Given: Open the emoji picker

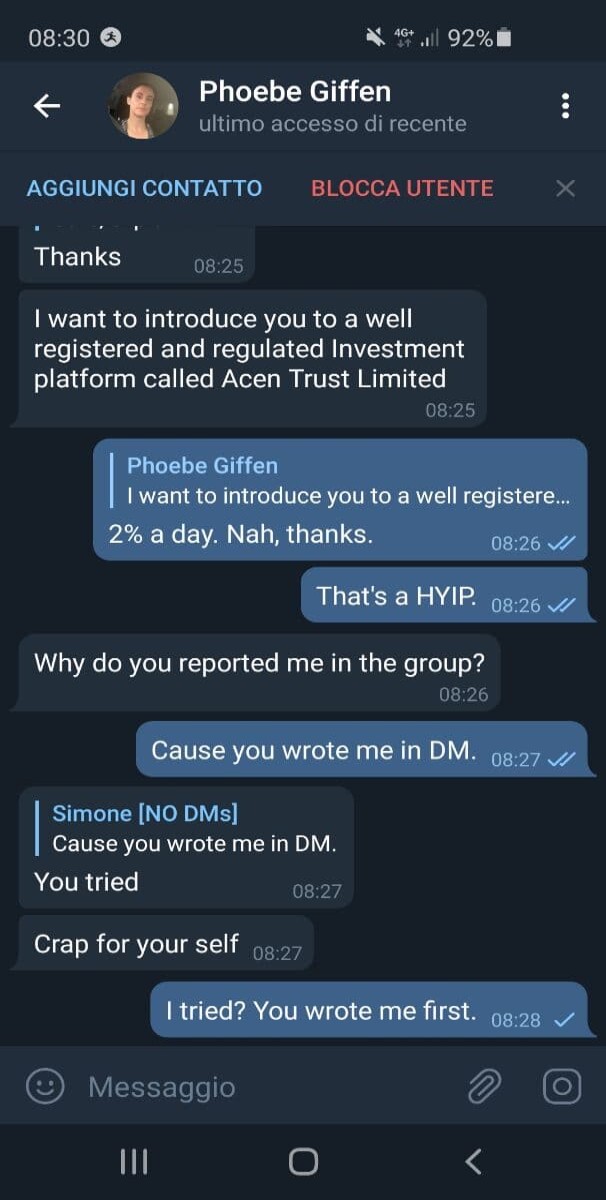Looking at the screenshot, I should 45,1086.
